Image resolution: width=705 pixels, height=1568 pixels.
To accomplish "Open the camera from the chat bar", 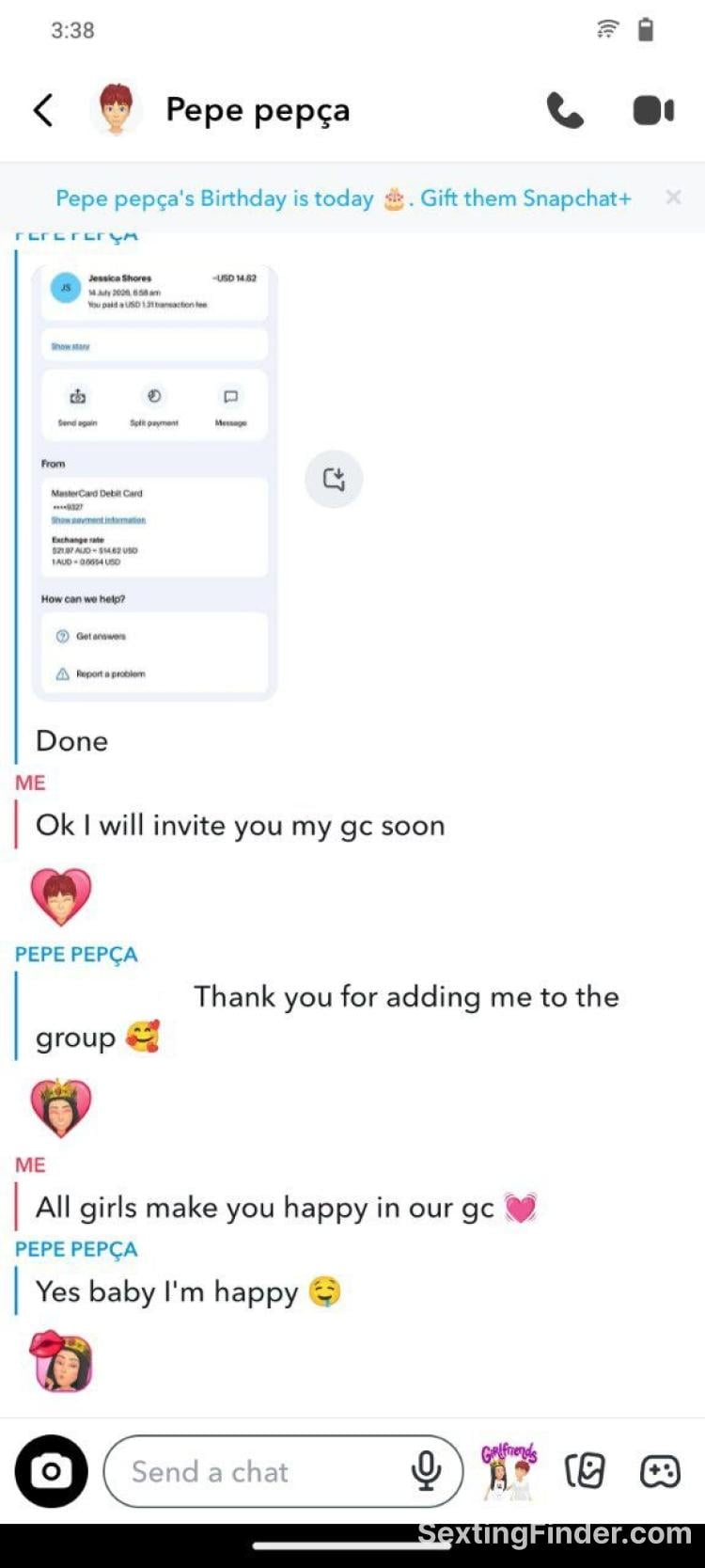I will coord(52,1471).
